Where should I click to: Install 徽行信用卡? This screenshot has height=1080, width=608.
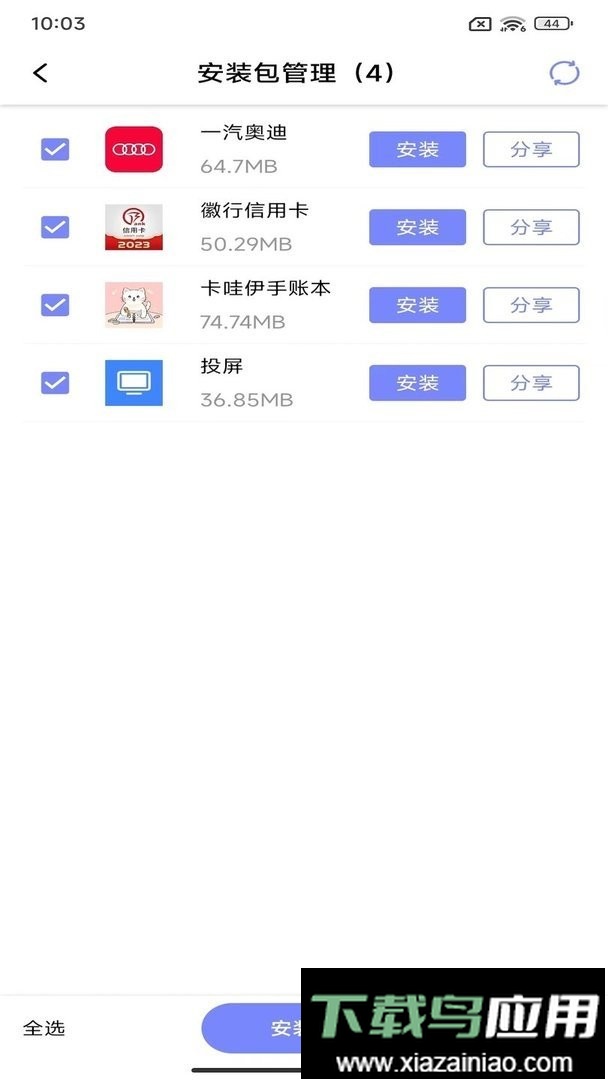[417, 228]
